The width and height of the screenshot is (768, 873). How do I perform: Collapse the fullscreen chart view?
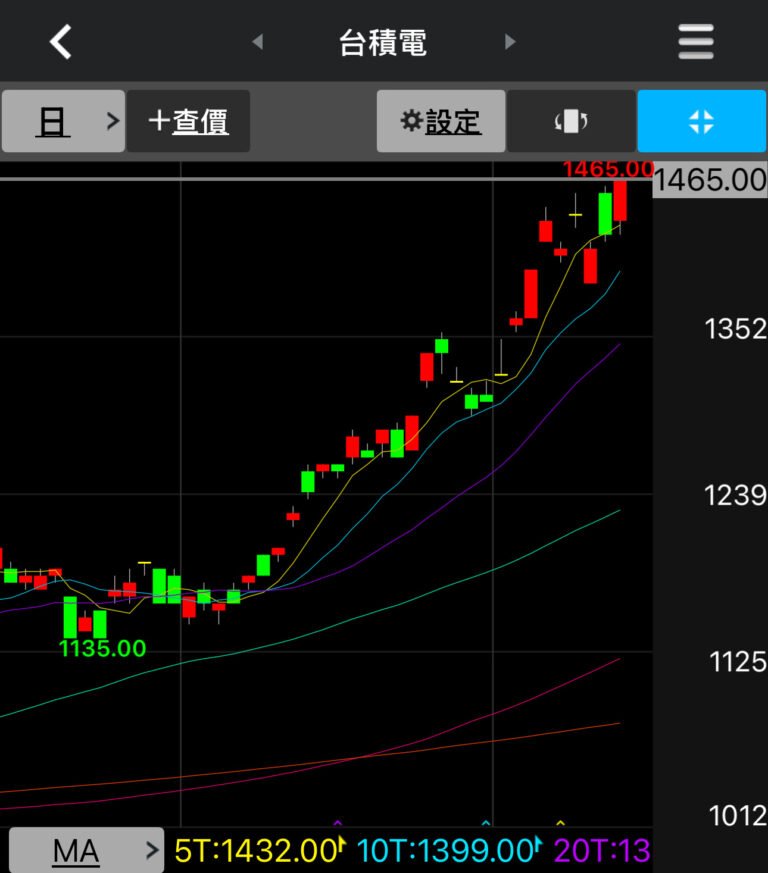click(x=701, y=121)
